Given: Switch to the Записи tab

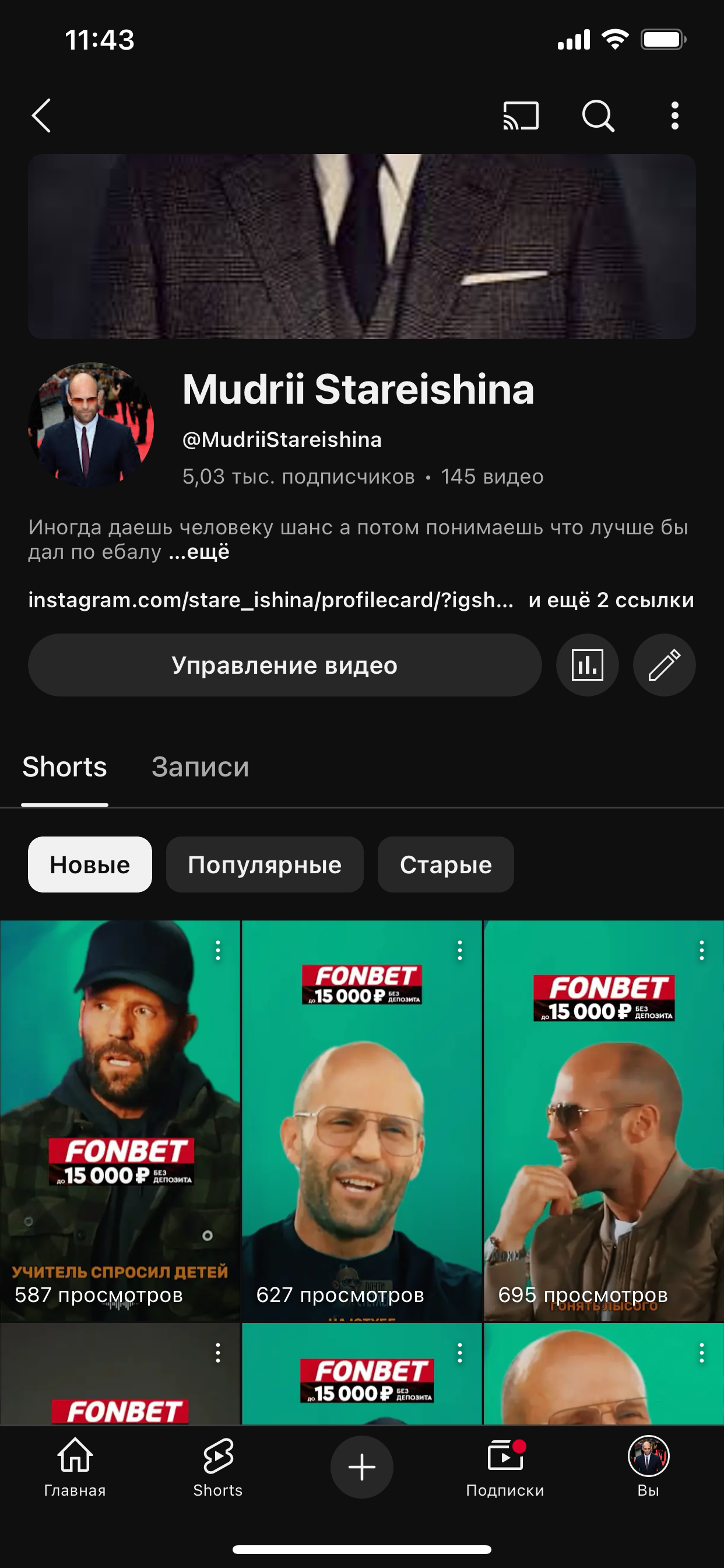Looking at the screenshot, I should pyautogui.click(x=201, y=768).
